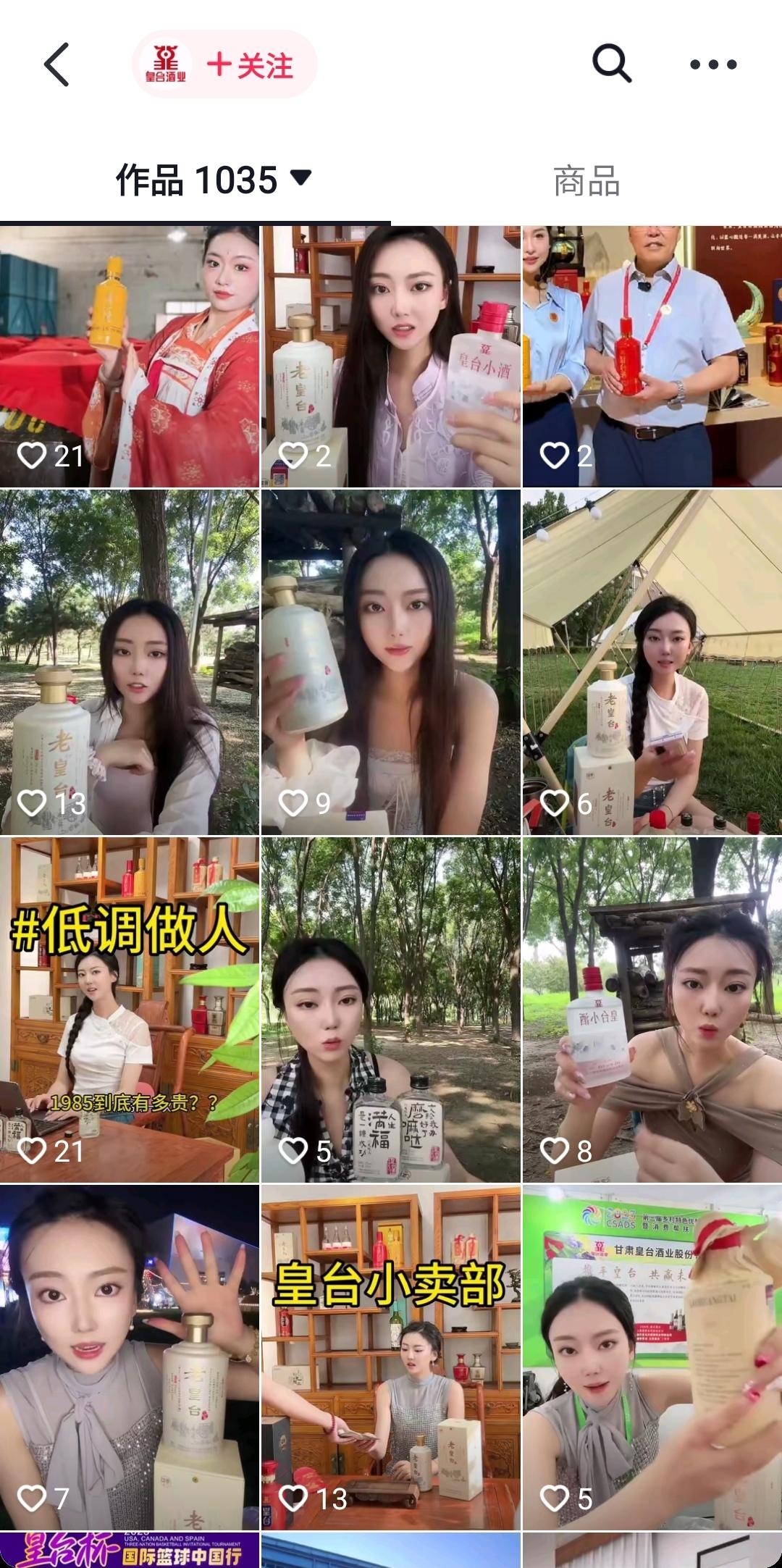
Task: Open the 皇台小酒 bottle video
Action: pyautogui.click(x=391, y=356)
